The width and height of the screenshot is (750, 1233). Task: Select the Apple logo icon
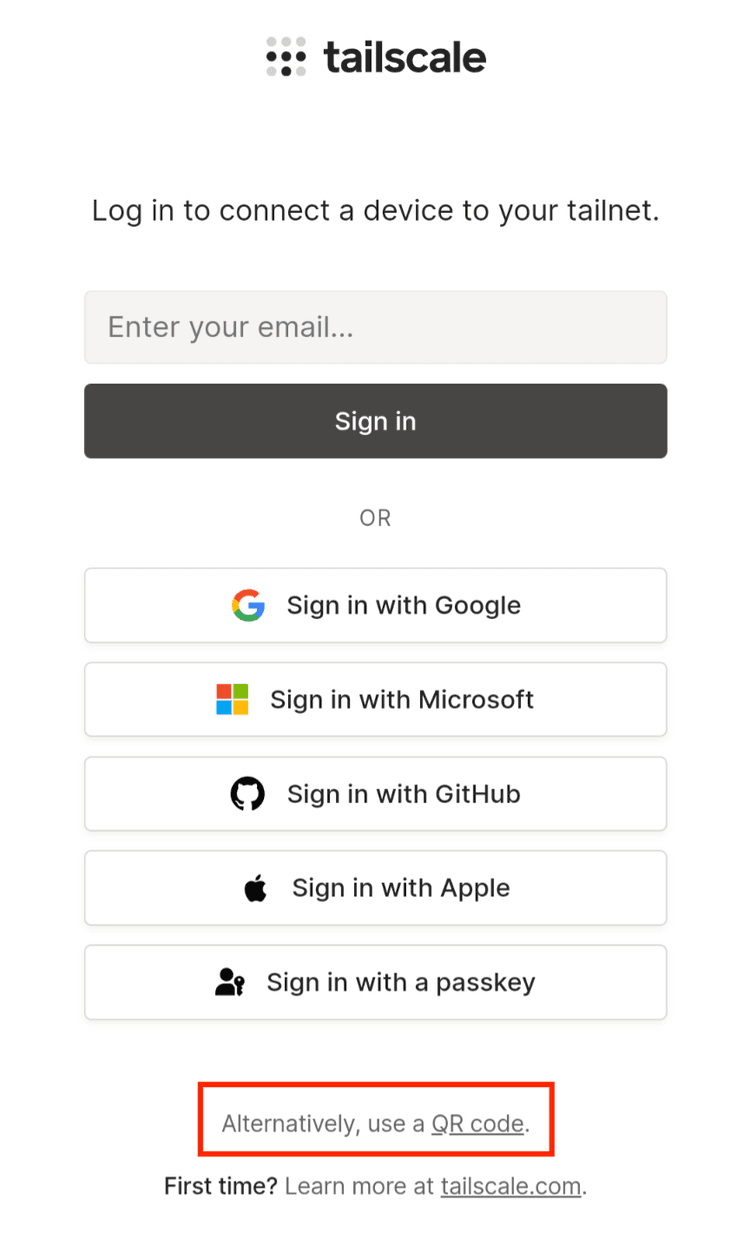pos(255,887)
